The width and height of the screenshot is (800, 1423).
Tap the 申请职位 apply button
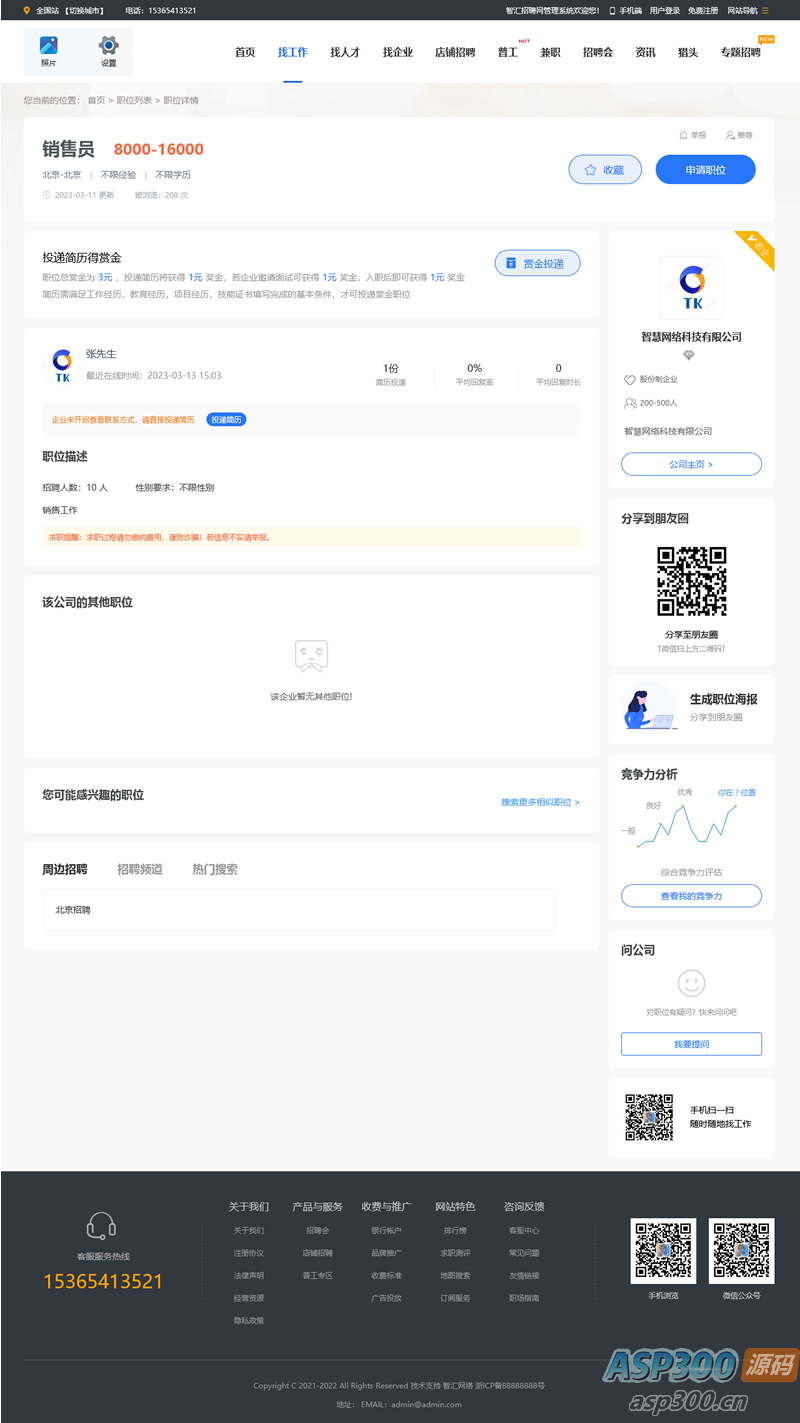tap(705, 170)
